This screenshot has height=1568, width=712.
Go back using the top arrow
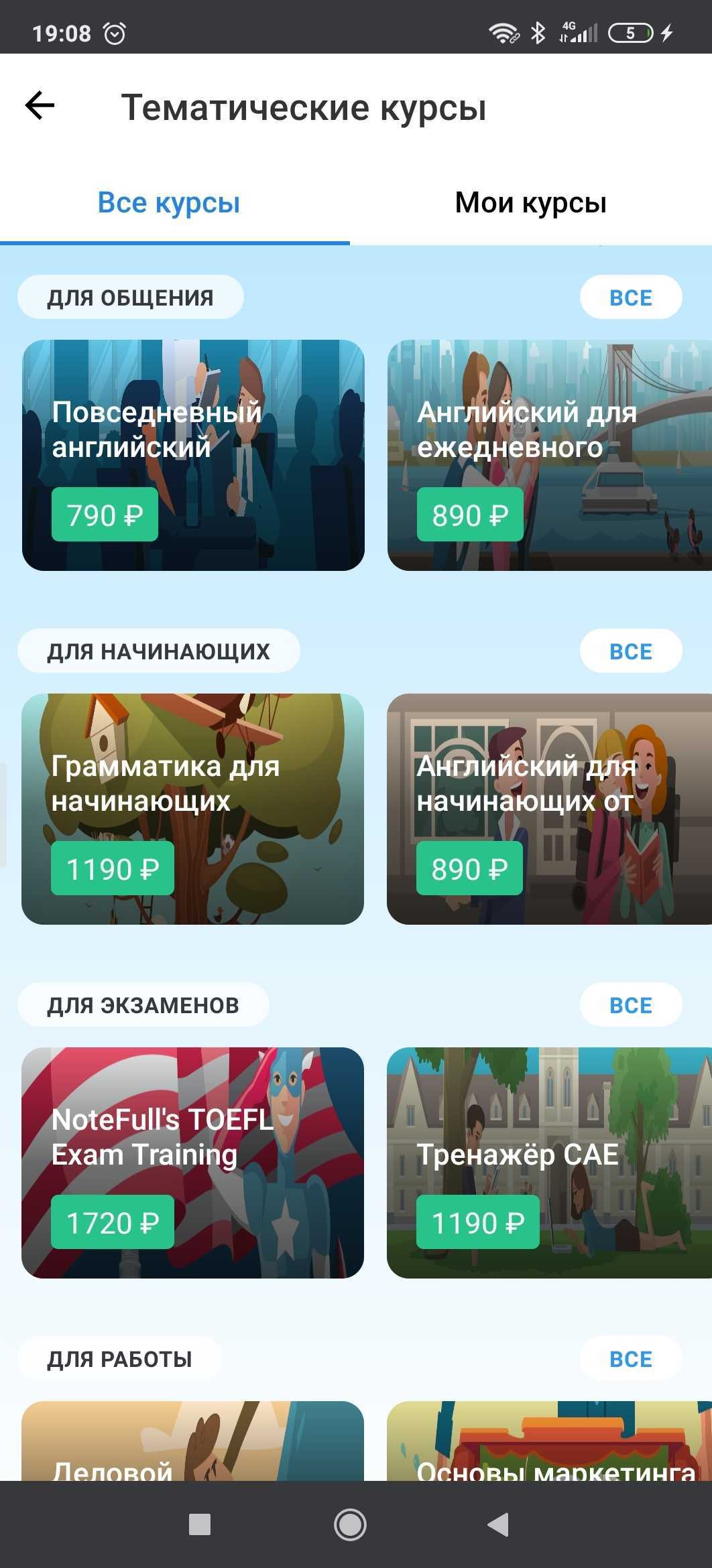pyautogui.click(x=40, y=106)
